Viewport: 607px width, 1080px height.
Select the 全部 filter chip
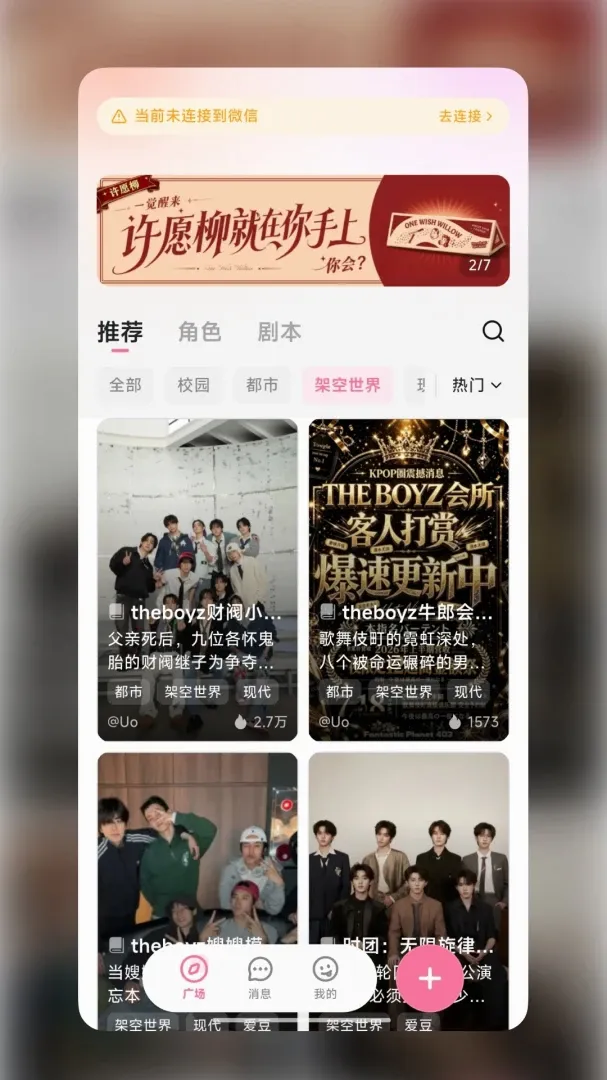[125, 385]
